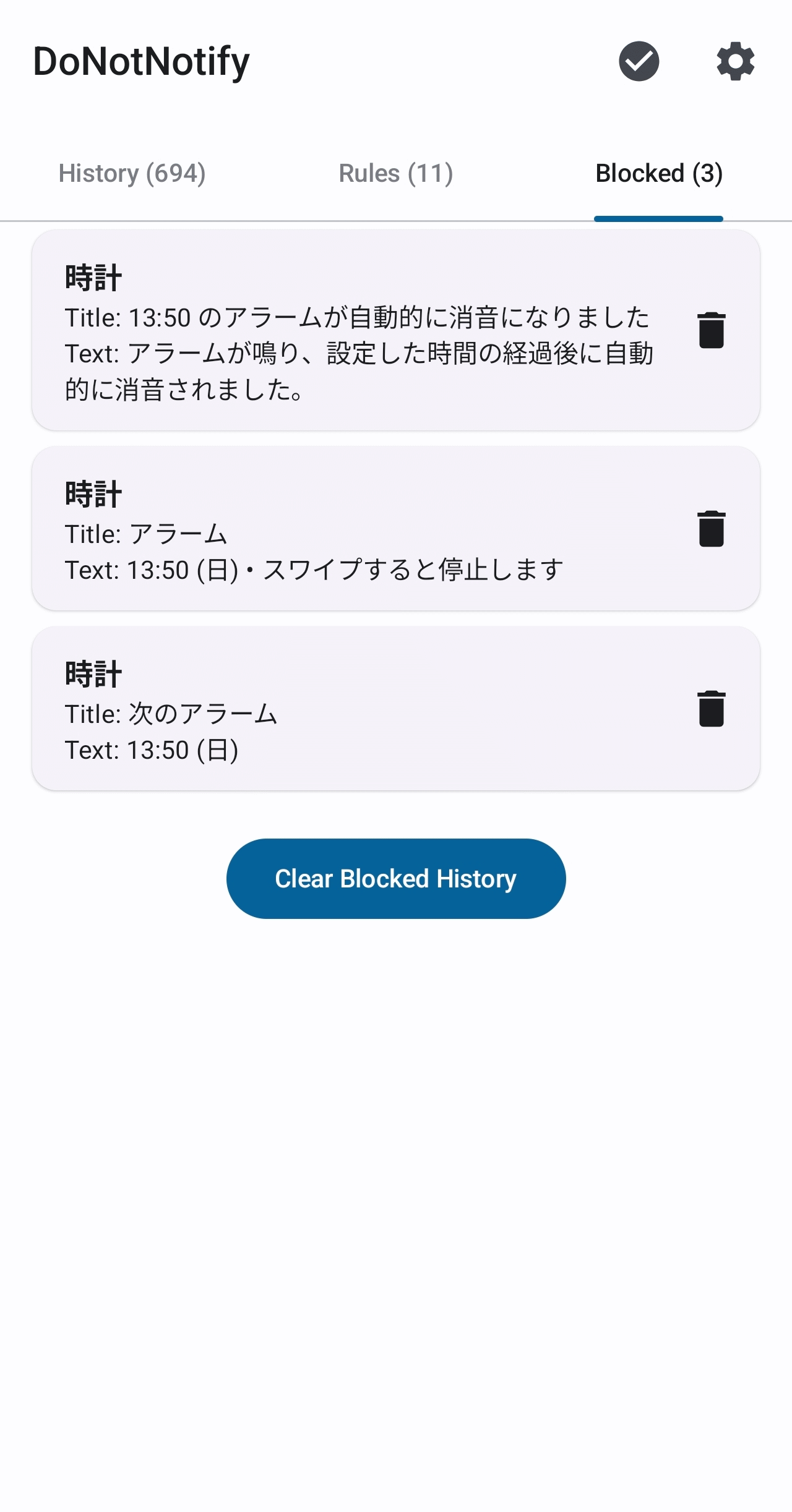Image resolution: width=792 pixels, height=1512 pixels.
Task: Select the Blocked (3) tab
Action: pos(658,174)
